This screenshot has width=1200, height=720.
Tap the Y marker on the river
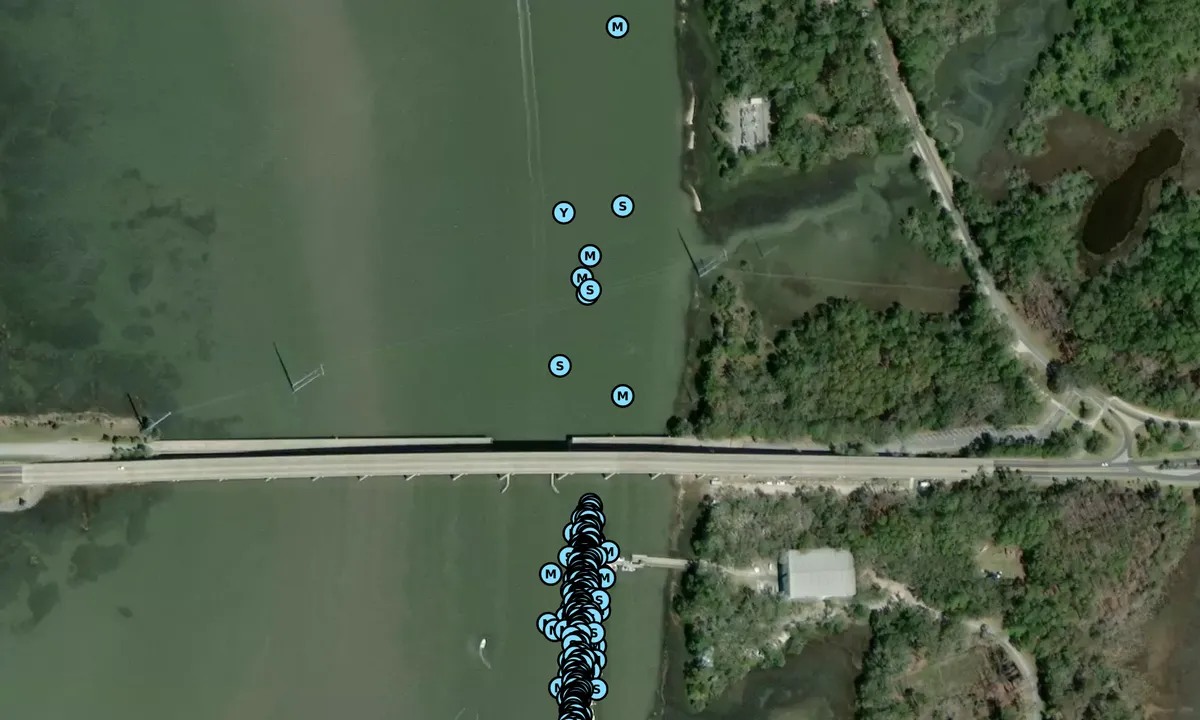[x=564, y=212]
